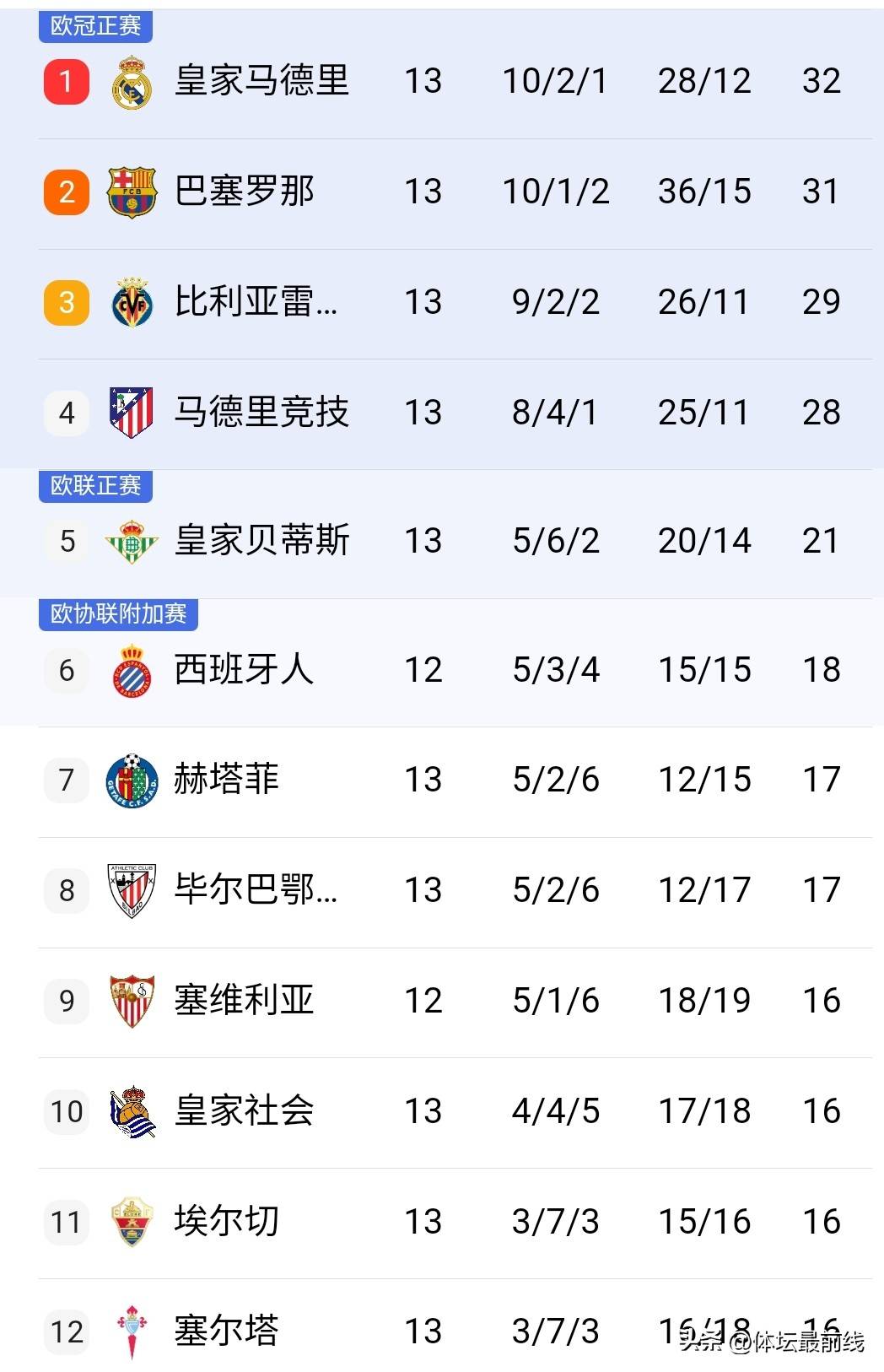
Task: Click the Sevilla club crest
Action: (130, 999)
